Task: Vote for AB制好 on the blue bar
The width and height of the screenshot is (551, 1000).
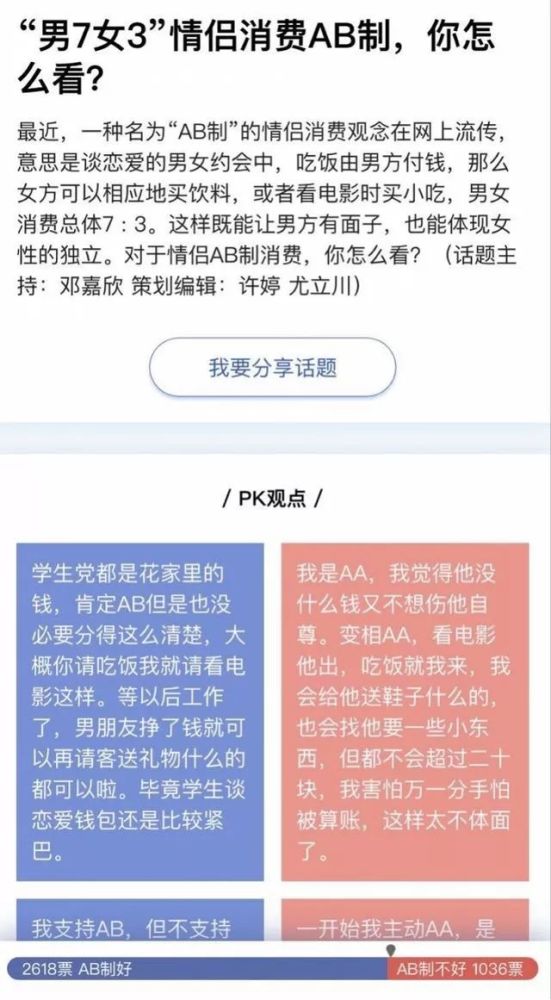Action: click(197, 970)
